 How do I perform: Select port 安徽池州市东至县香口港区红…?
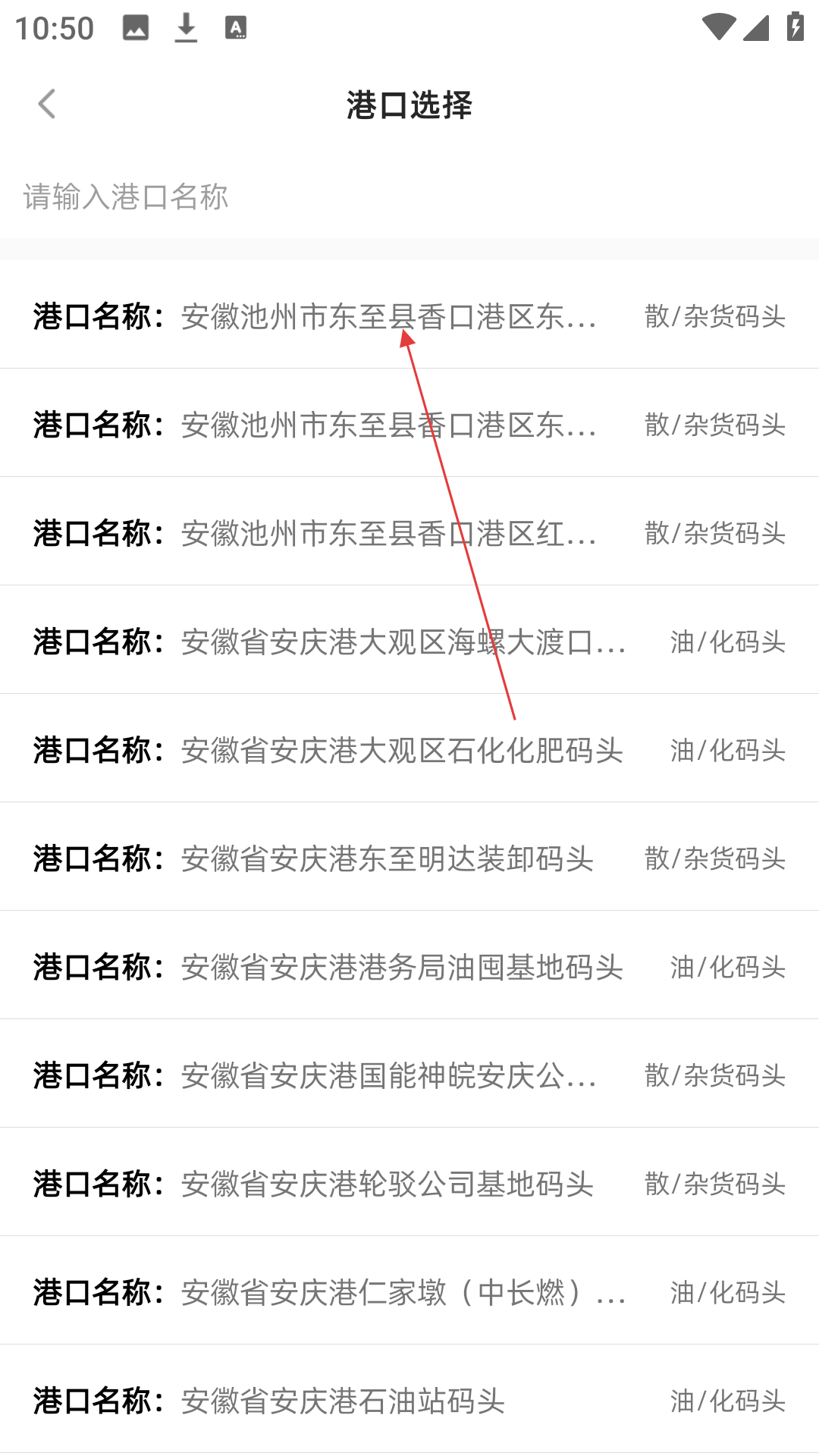[409, 533]
